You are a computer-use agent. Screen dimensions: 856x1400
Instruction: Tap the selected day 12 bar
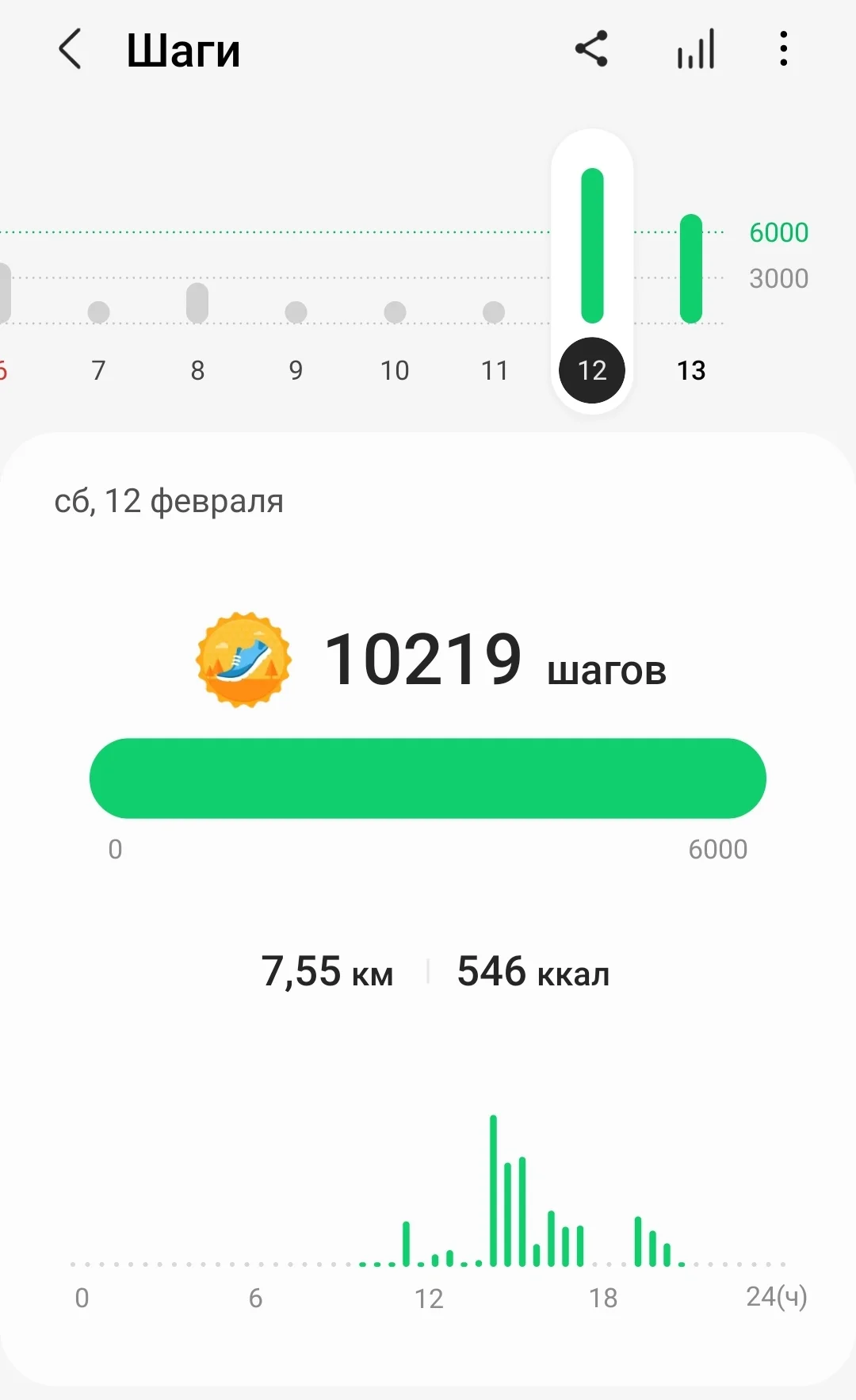tap(592, 246)
